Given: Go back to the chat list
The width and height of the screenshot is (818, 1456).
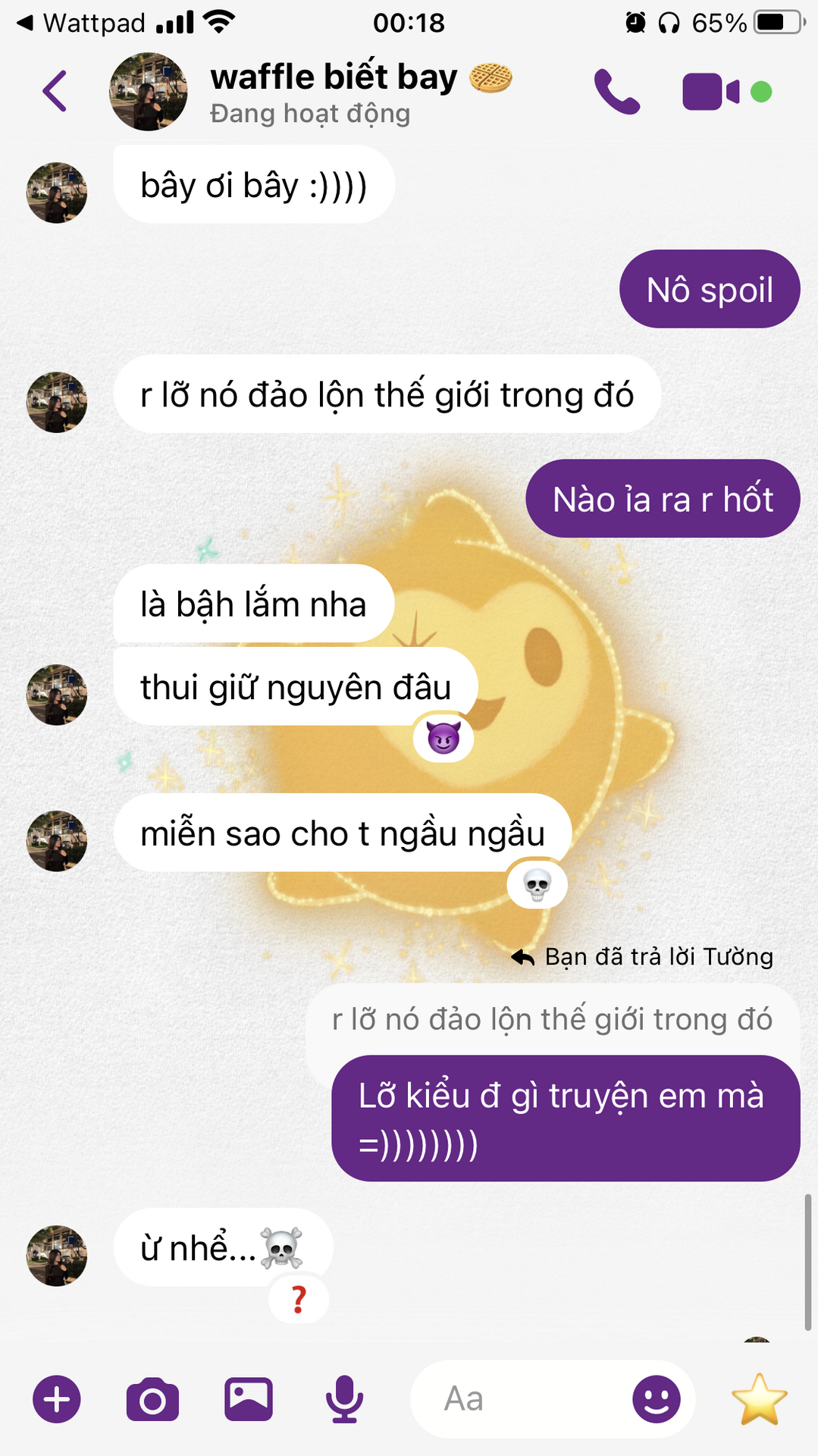Looking at the screenshot, I should pos(55,92).
